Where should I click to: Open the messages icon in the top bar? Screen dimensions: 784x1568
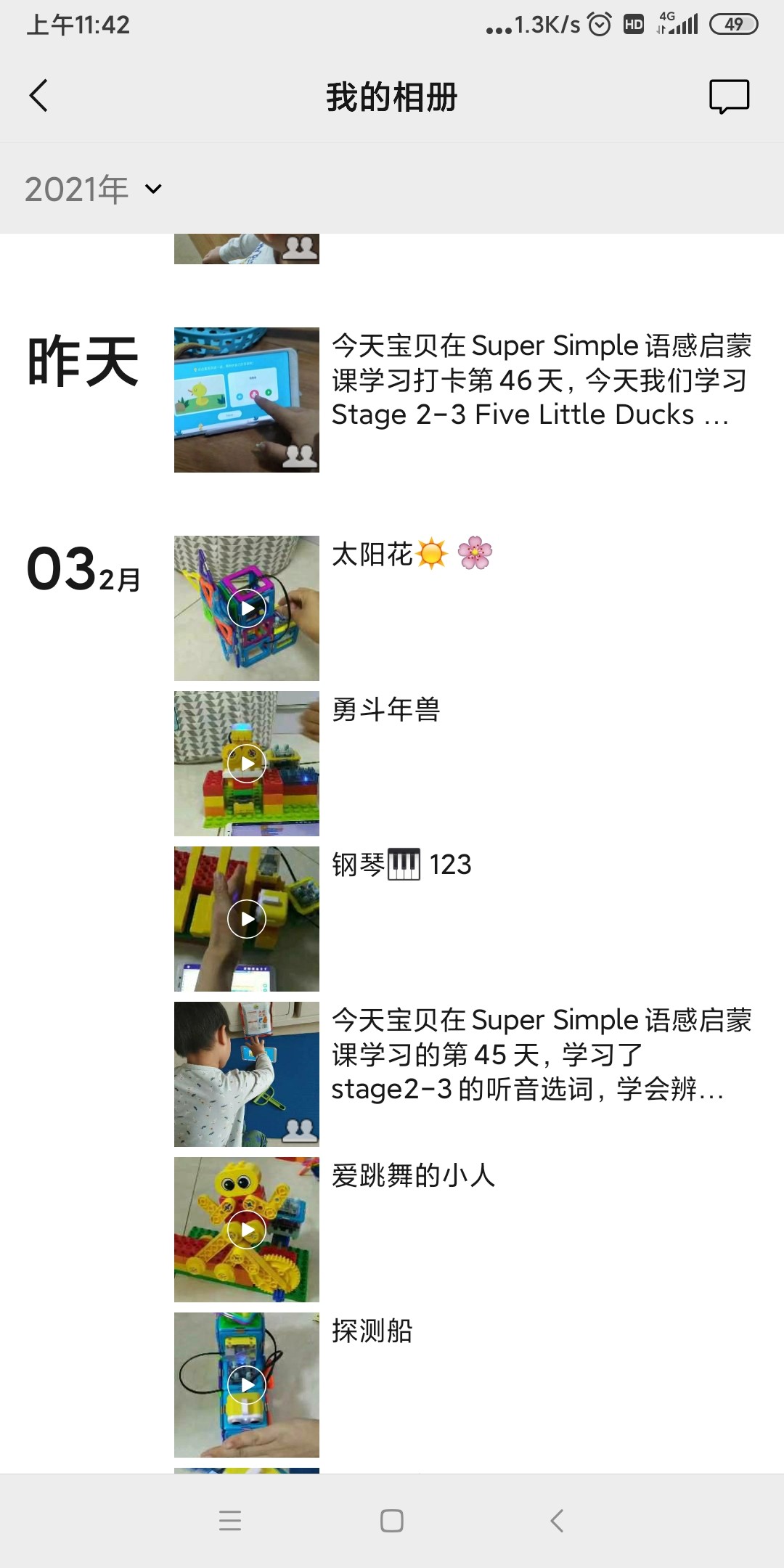coord(729,97)
